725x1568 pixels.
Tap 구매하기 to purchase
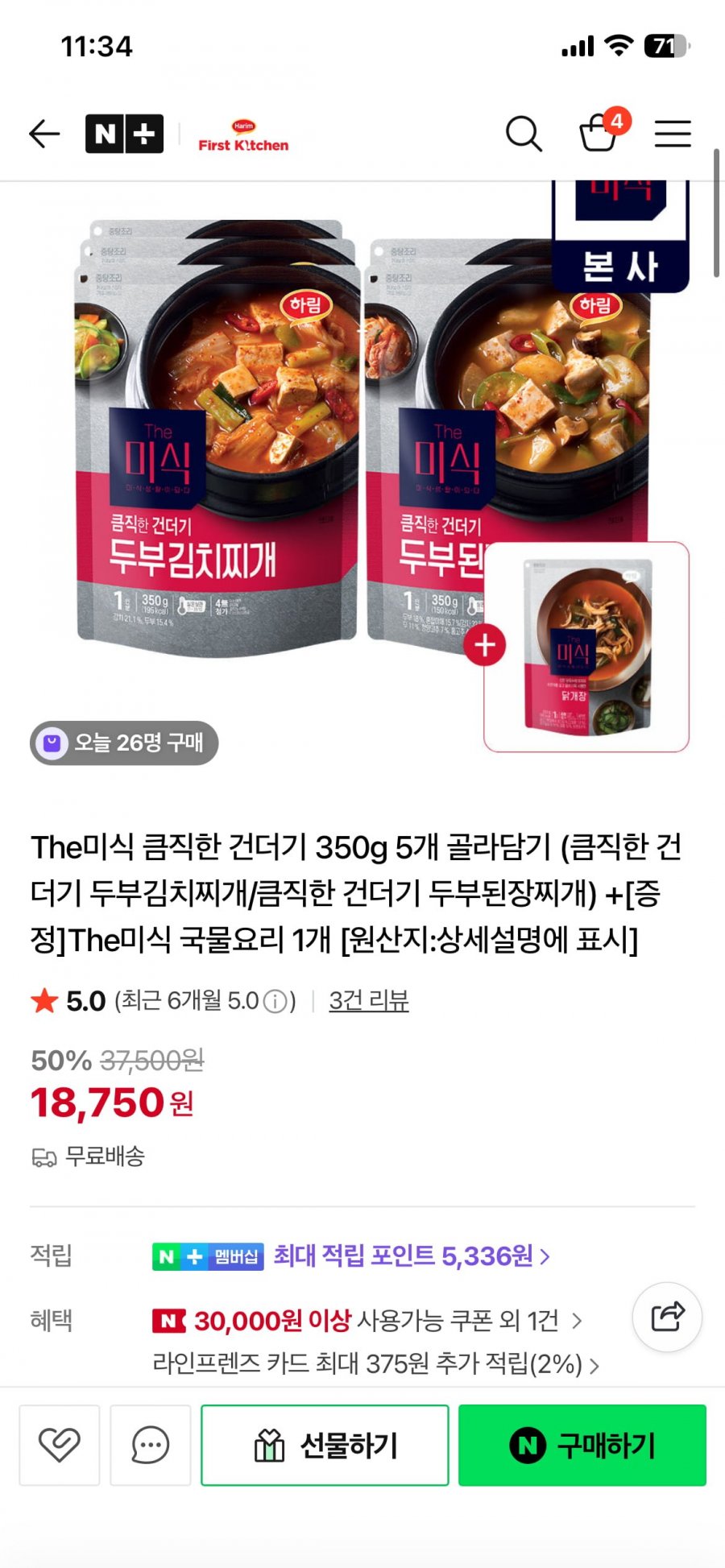point(582,1445)
